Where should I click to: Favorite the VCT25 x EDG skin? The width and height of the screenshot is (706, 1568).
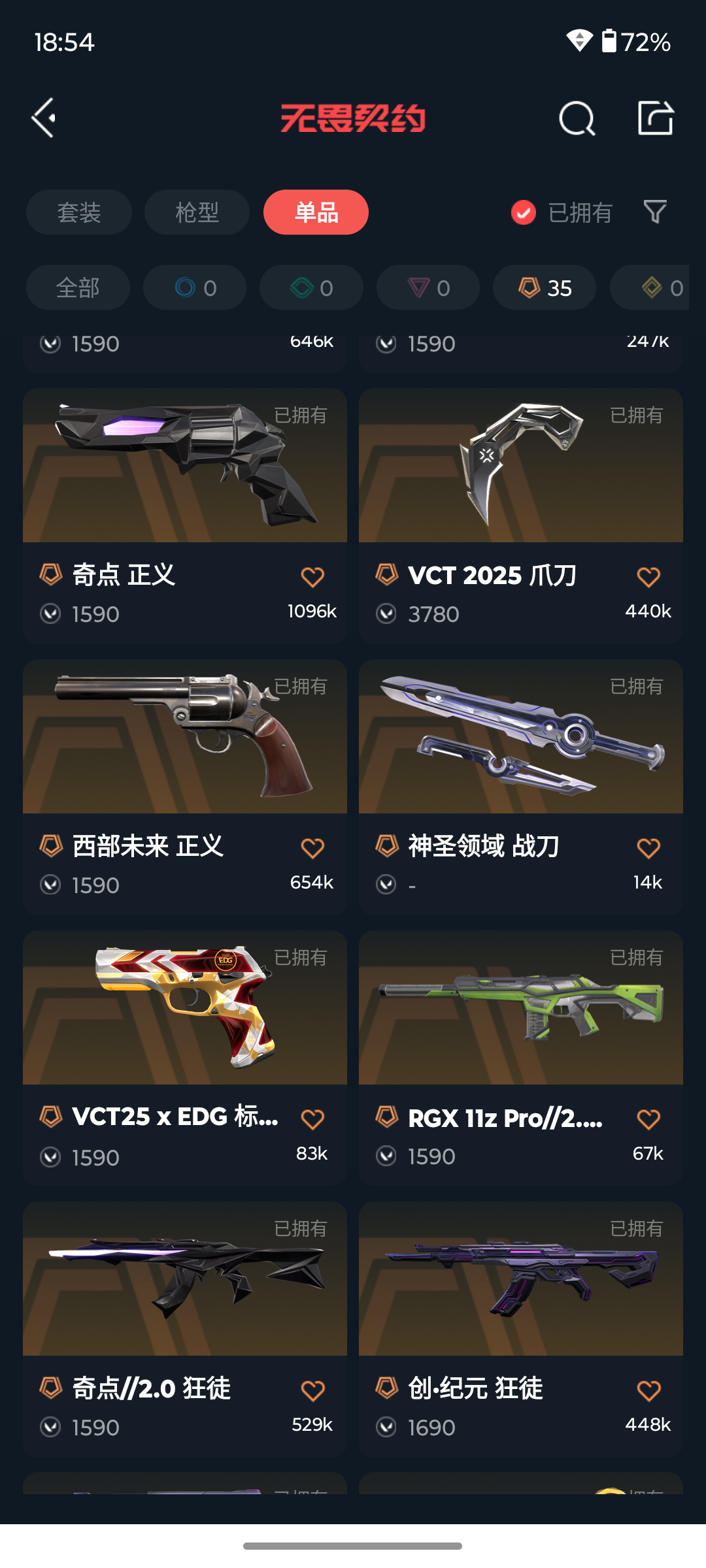(312, 1119)
